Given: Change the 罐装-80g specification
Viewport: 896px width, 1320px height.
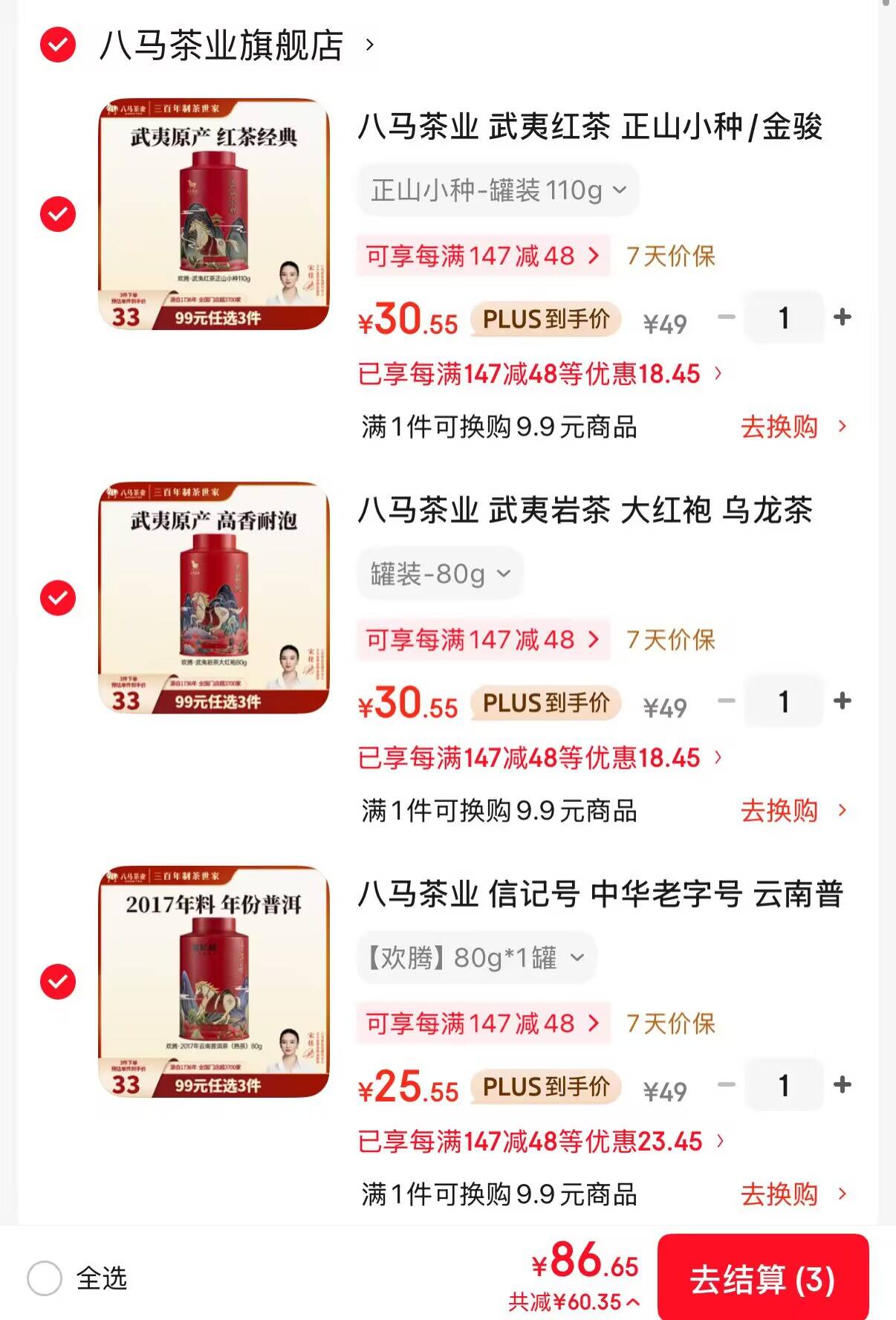Looking at the screenshot, I should (441, 574).
